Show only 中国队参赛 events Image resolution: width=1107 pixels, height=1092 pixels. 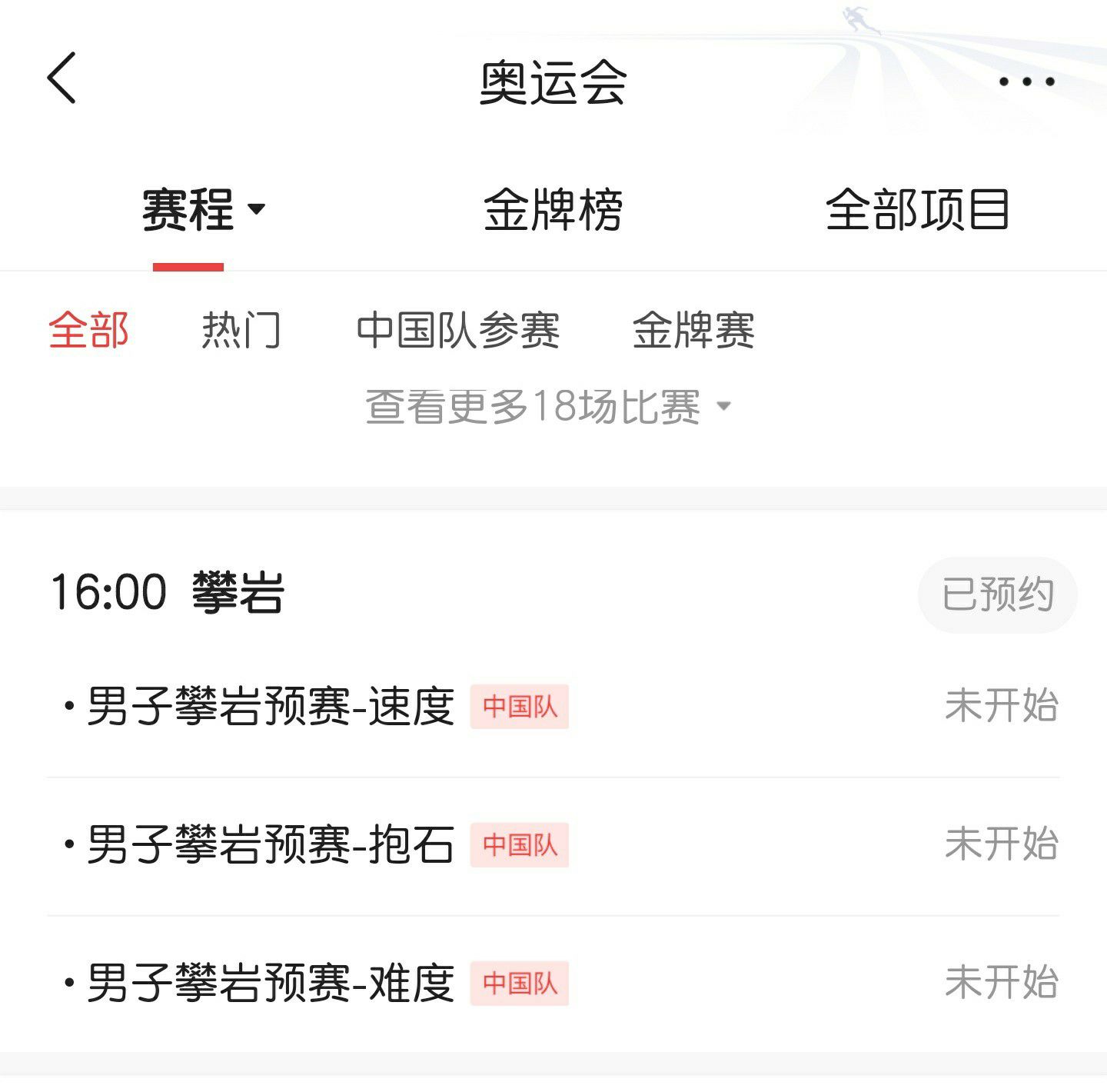pyautogui.click(x=457, y=331)
